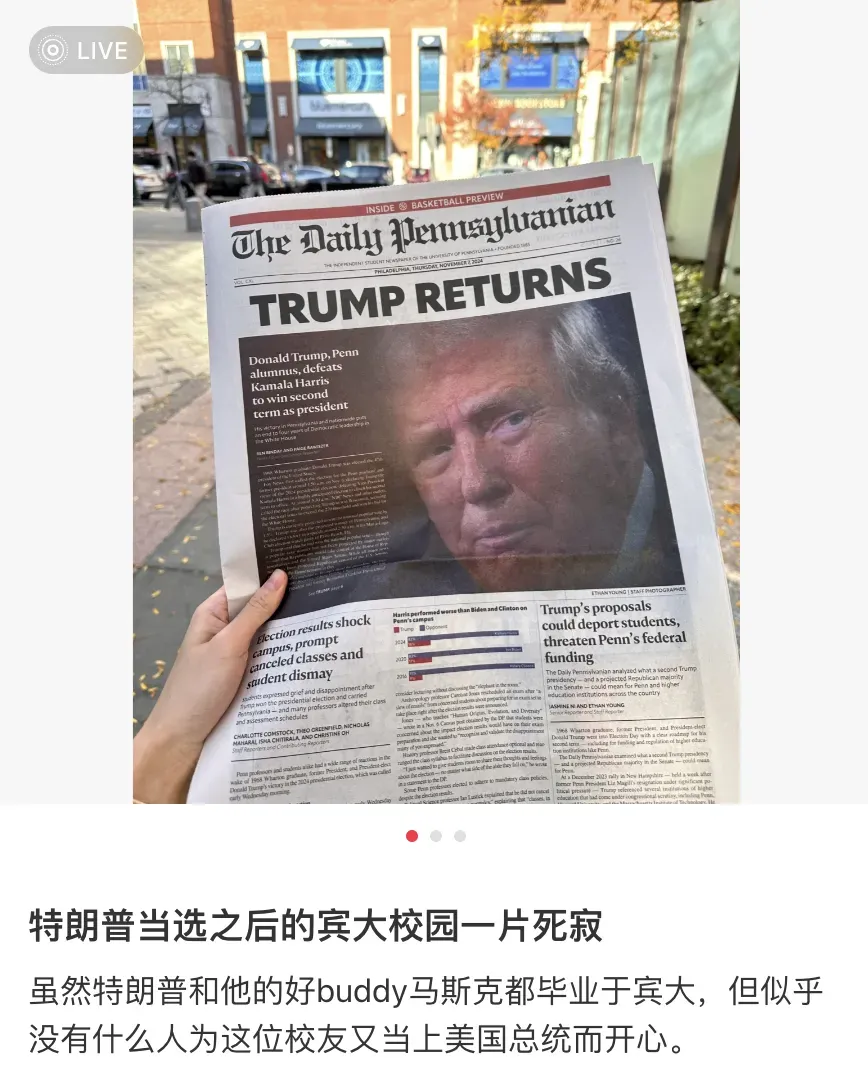The image size is (868, 1070).
Task: Jump to the second image dot
Action: (436, 836)
